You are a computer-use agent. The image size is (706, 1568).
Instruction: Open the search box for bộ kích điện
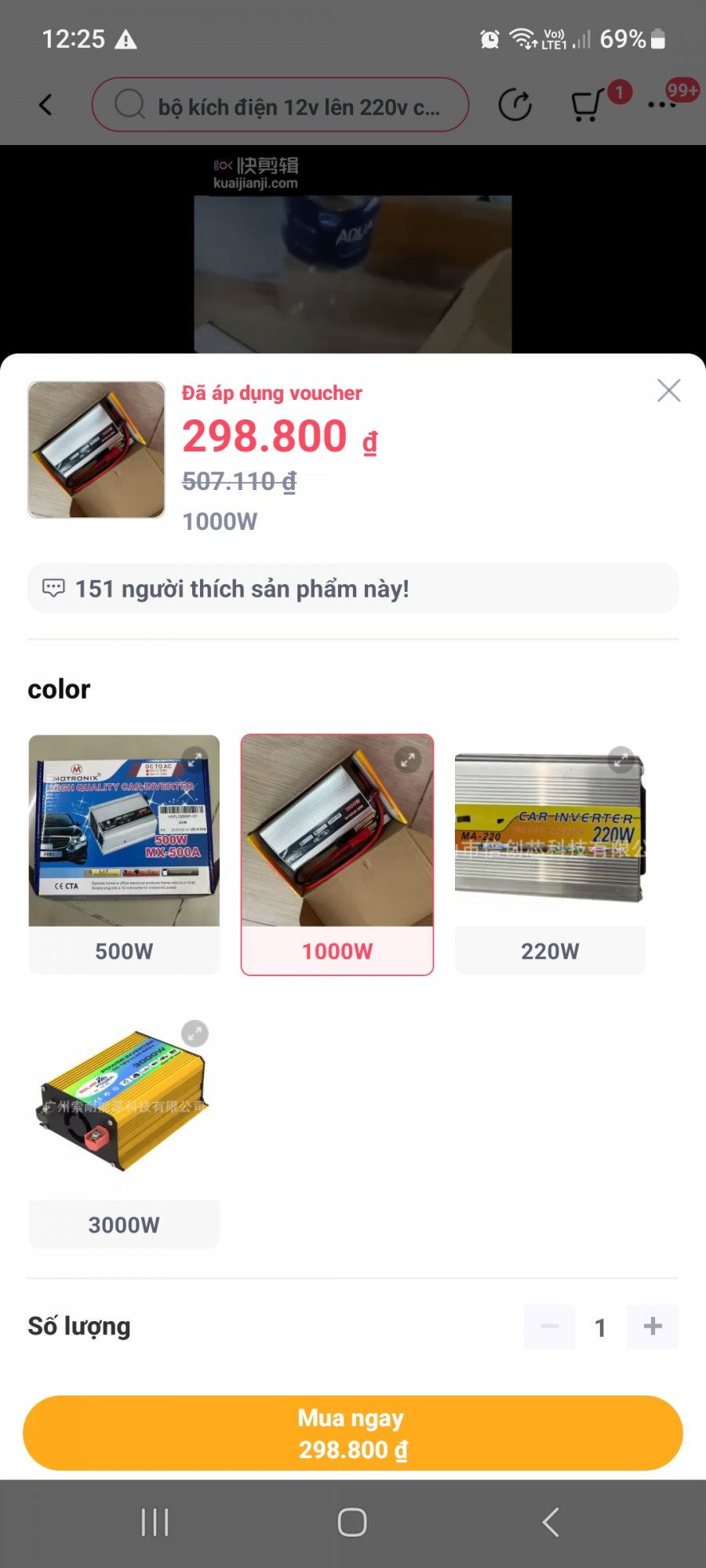click(281, 105)
